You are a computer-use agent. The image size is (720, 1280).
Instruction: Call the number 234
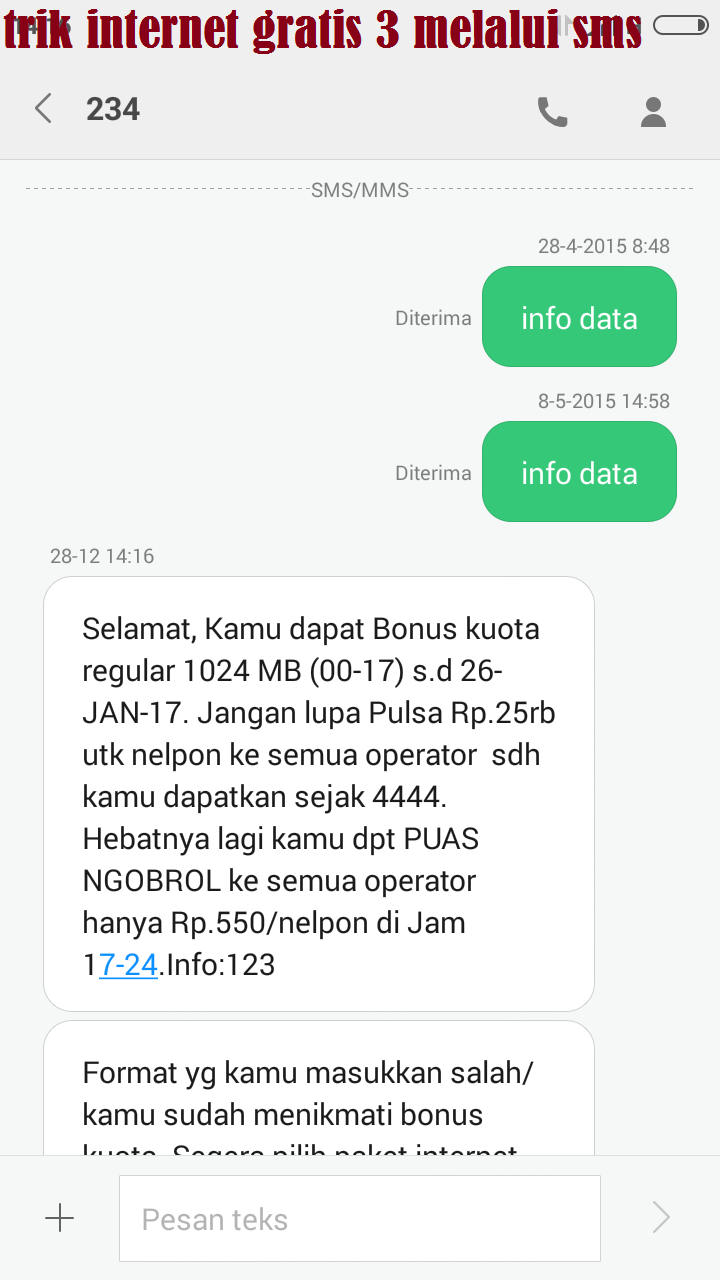pyautogui.click(x=552, y=111)
